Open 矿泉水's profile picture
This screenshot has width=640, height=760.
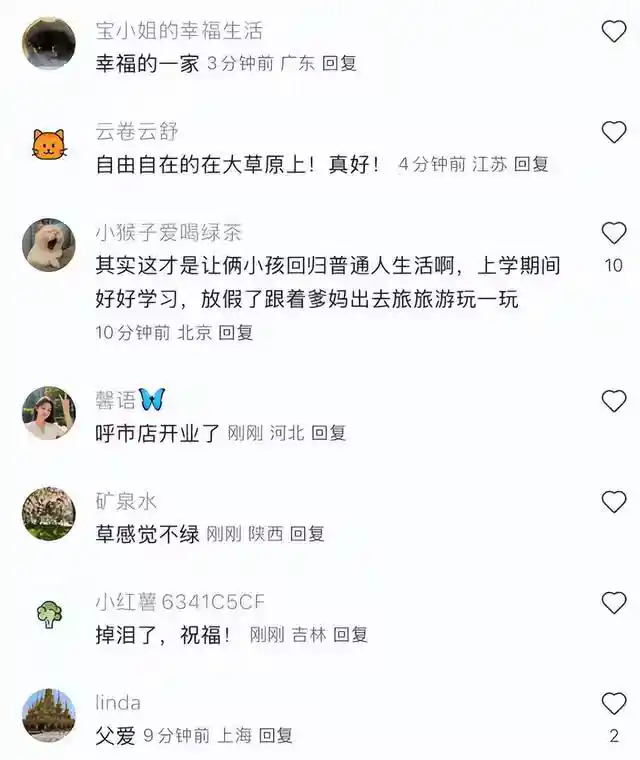48,514
